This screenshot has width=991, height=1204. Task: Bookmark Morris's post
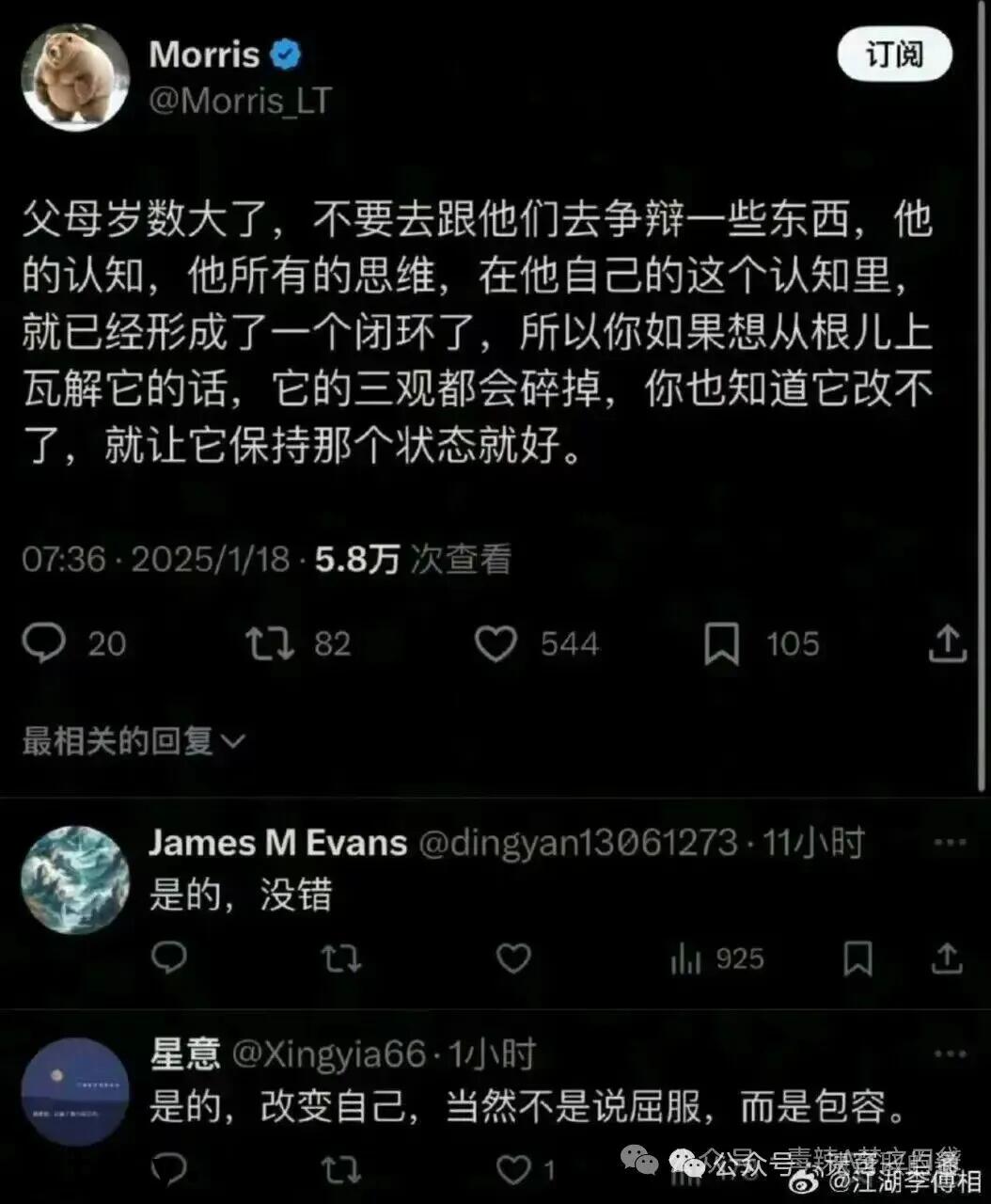pos(722,644)
